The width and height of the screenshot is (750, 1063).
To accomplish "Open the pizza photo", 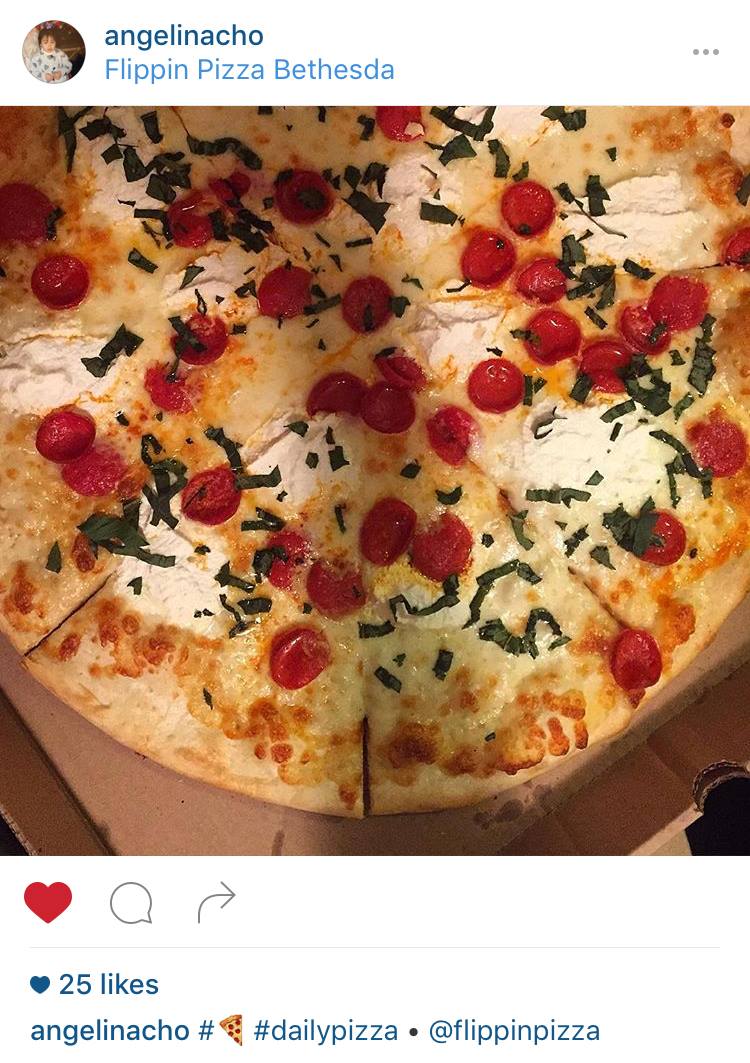I will 375,480.
